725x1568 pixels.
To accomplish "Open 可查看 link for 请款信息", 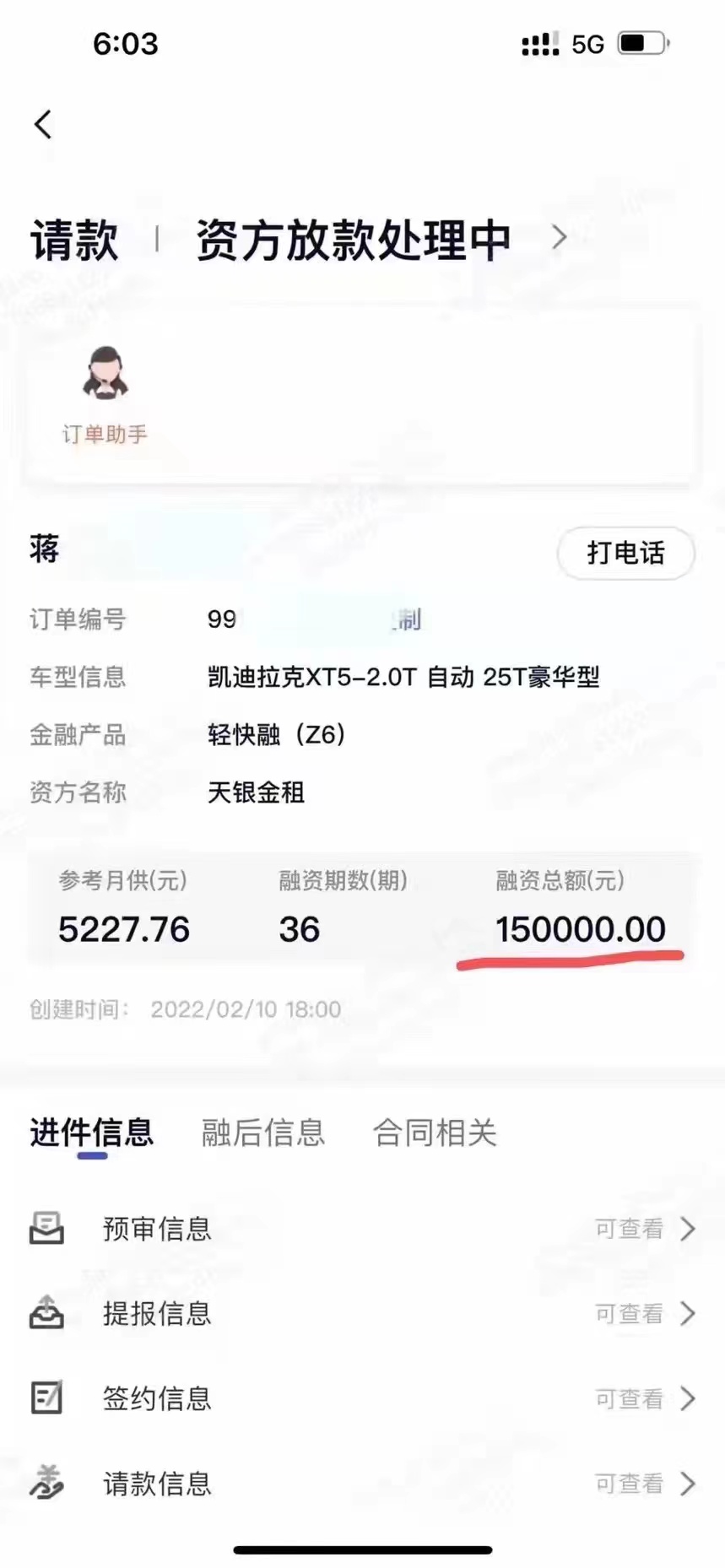I will [628, 1484].
